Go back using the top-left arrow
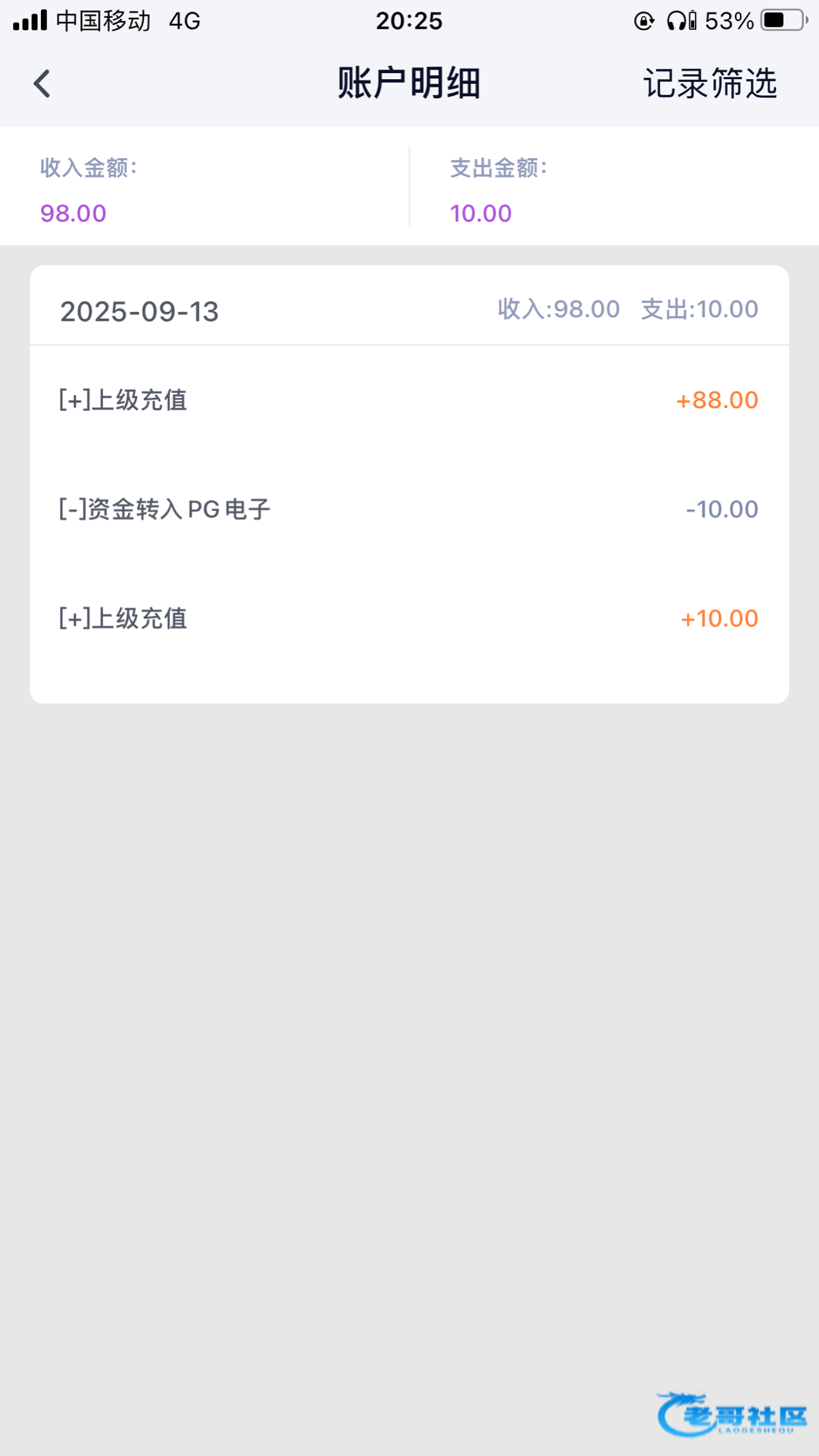 tap(42, 84)
